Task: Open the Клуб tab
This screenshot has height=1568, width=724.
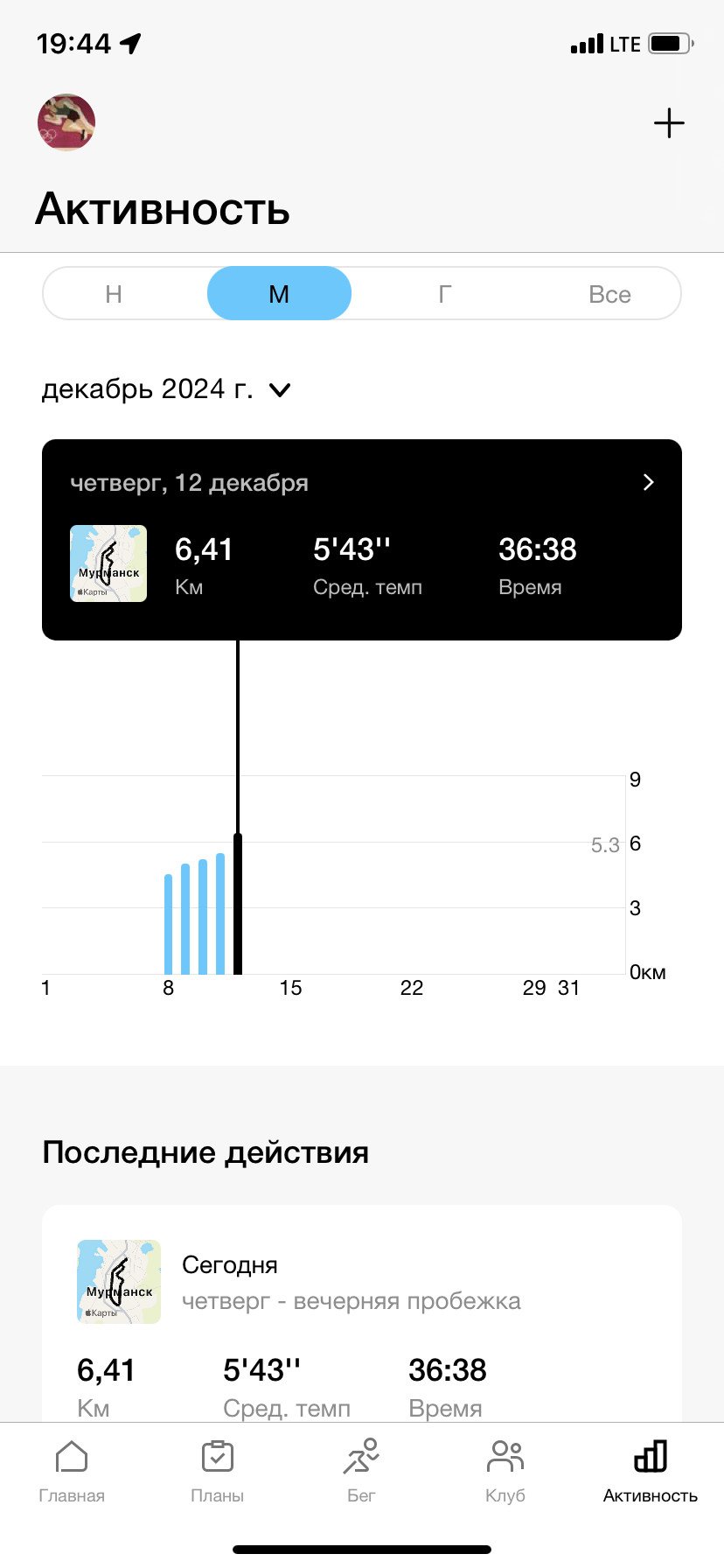Action: (505, 1472)
